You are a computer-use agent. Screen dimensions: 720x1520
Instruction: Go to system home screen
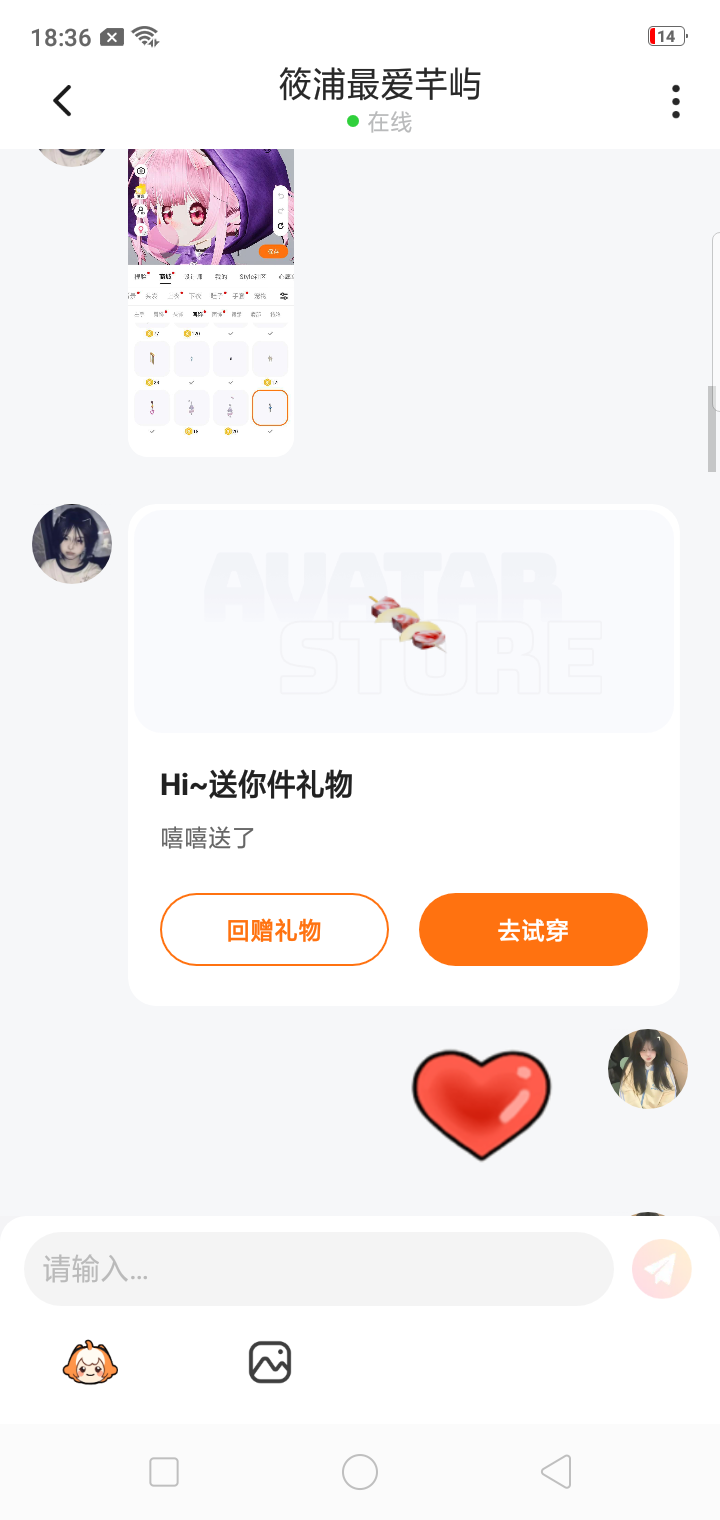pyautogui.click(x=360, y=1472)
